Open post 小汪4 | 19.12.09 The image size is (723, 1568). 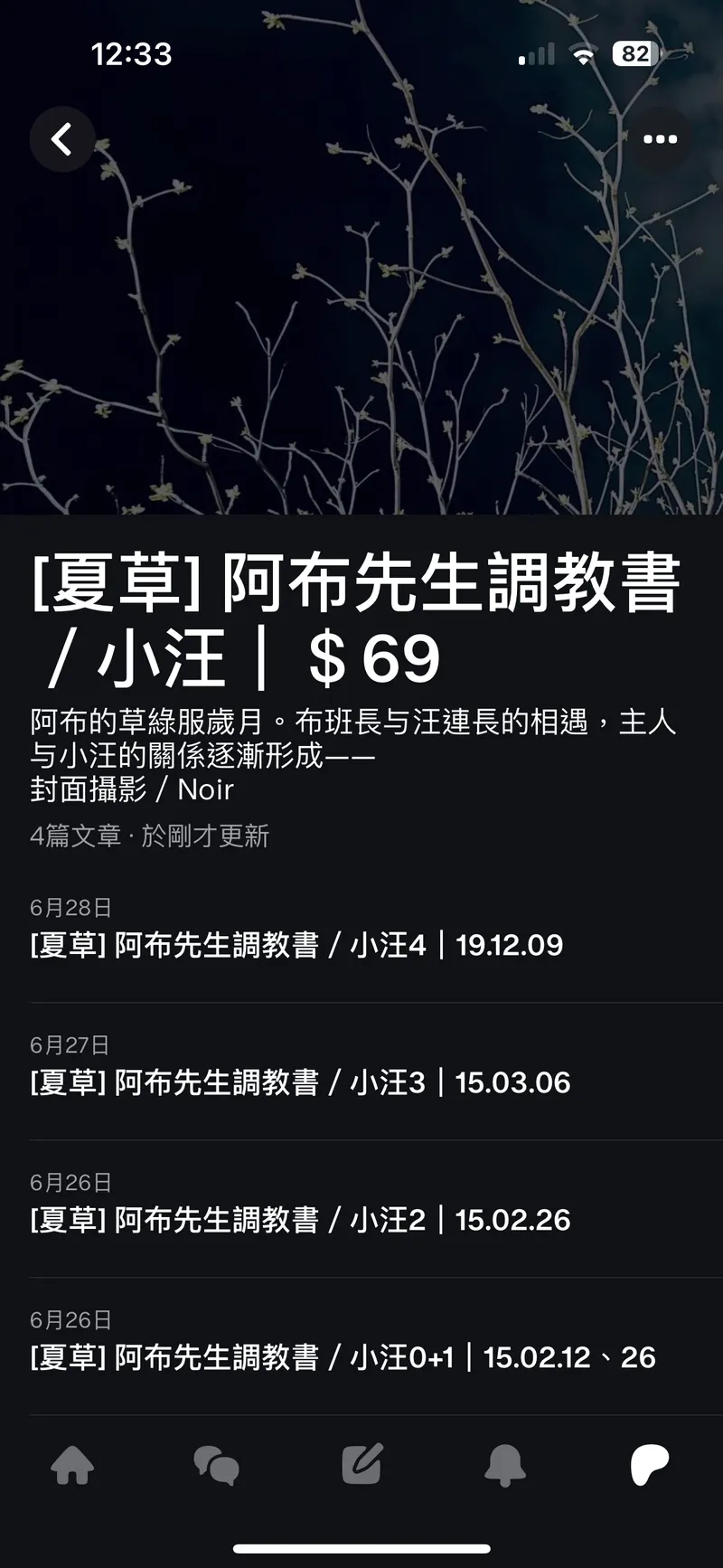(296, 945)
